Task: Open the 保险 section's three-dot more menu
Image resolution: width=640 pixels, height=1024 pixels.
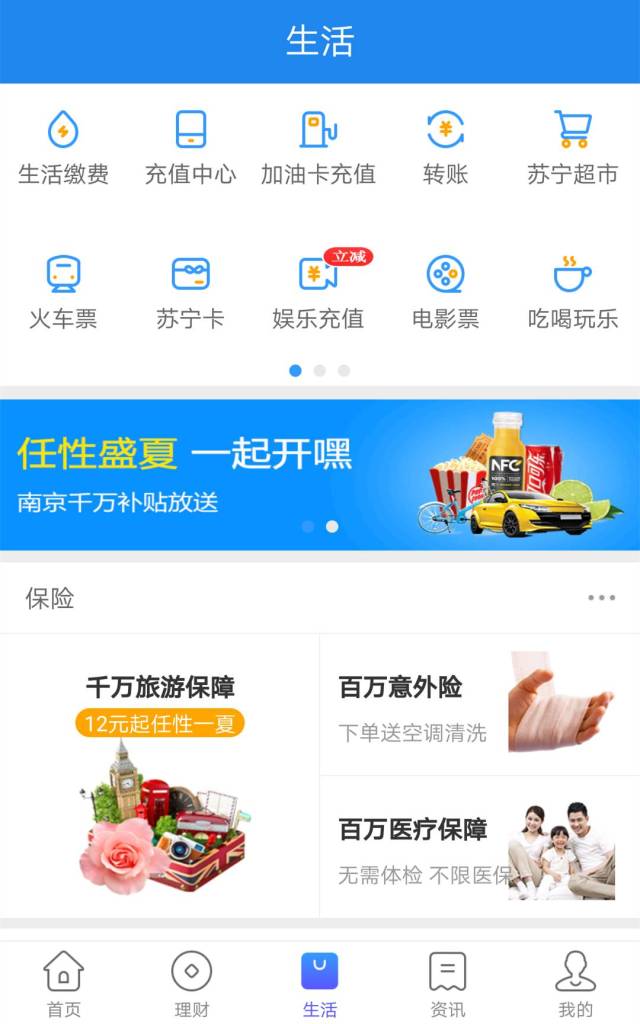Action: click(601, 598)
